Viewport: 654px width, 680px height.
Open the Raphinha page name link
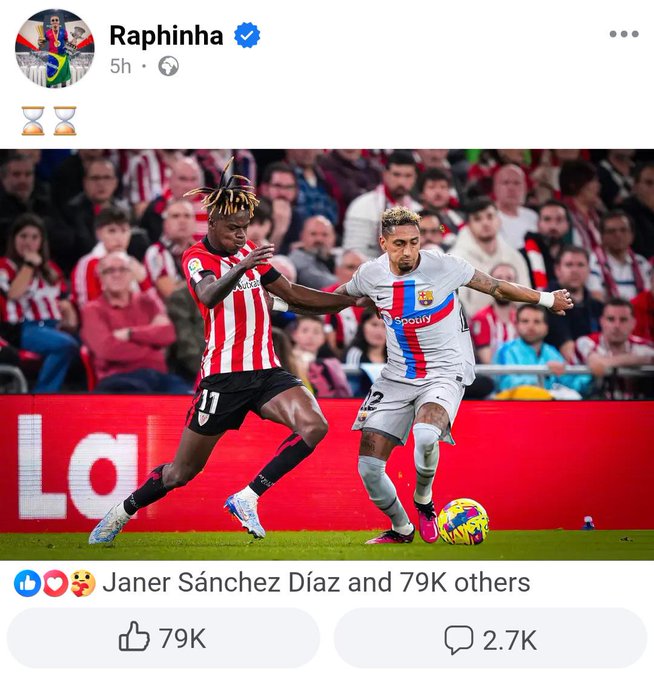pos(166,36)
